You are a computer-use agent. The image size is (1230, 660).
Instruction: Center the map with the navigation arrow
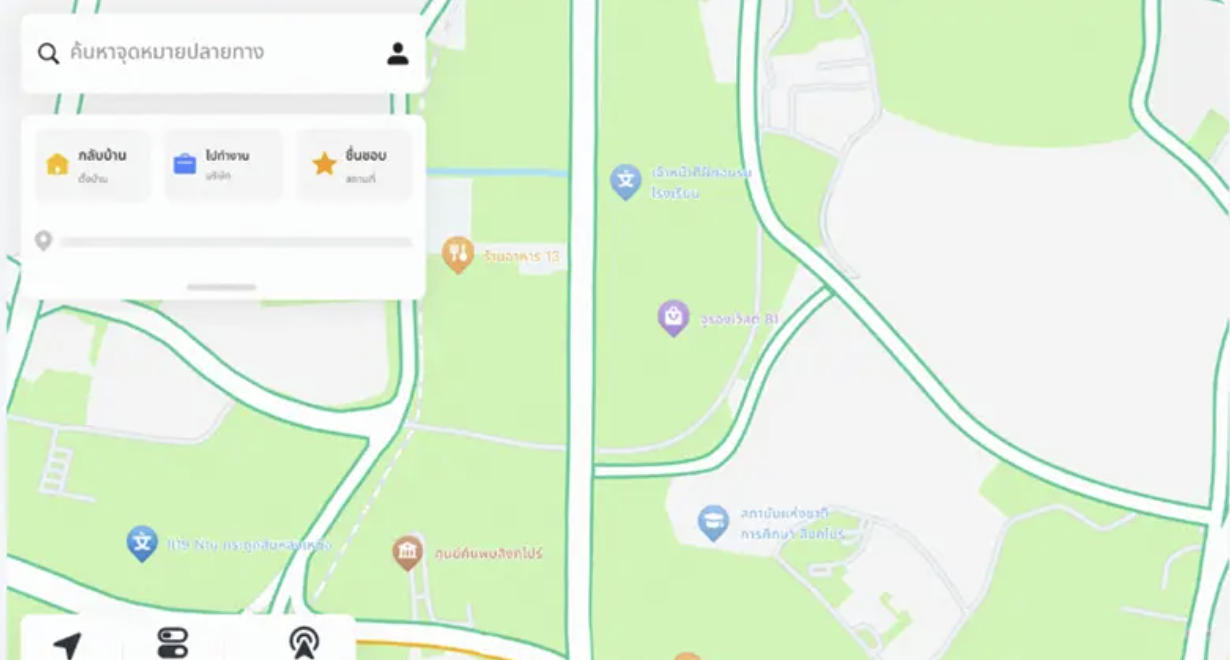click(67, 645)
